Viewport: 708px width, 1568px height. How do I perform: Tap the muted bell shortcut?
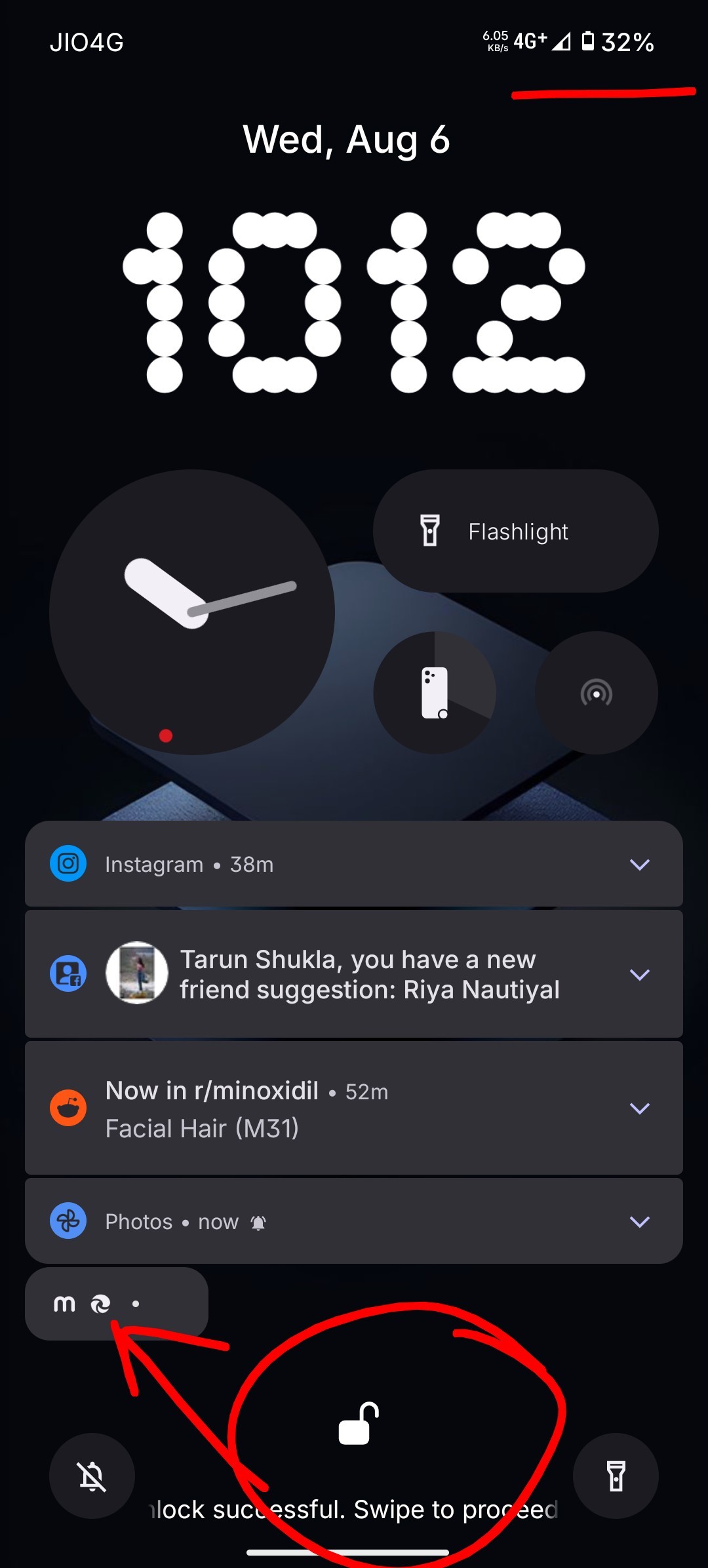click(x=92, y=1476)
